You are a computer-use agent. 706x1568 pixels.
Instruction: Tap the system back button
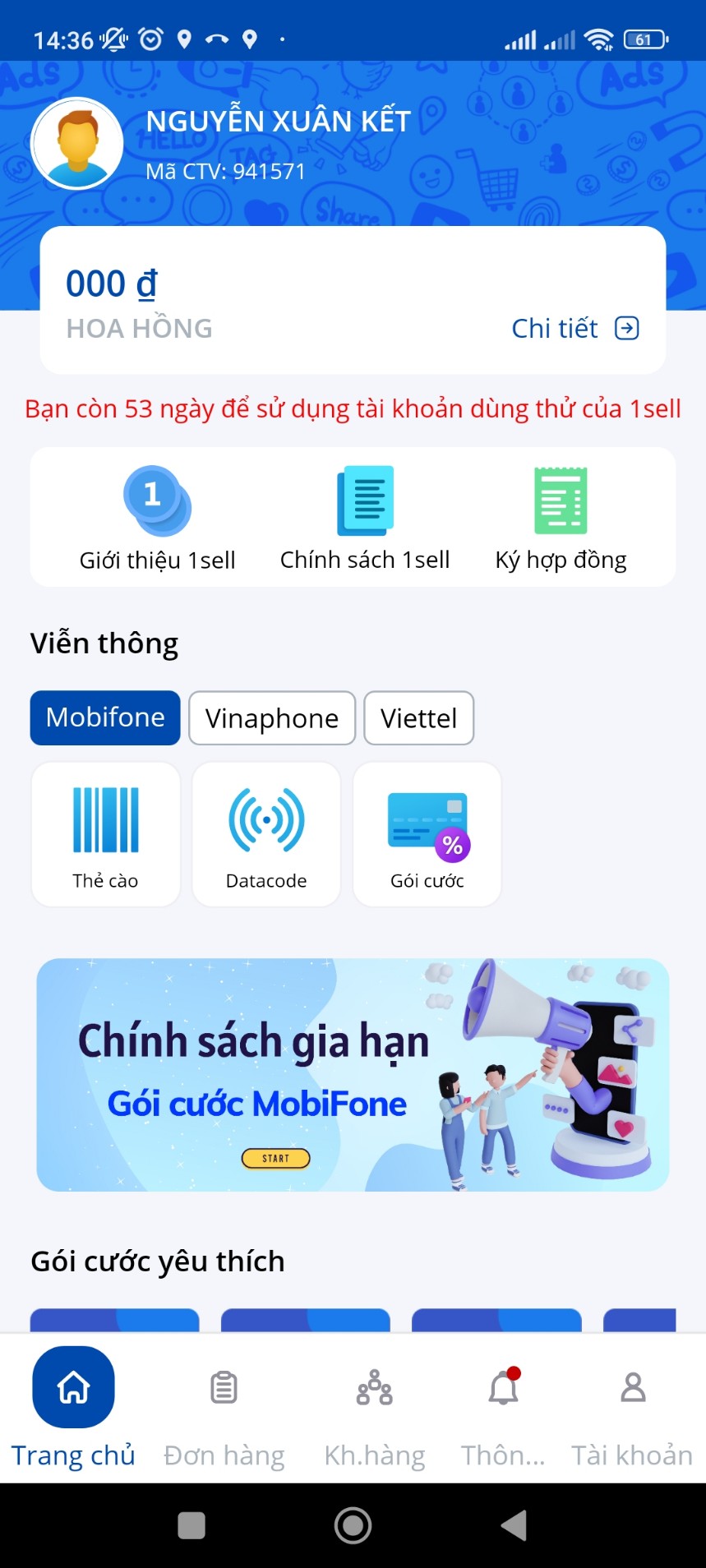coord(514,1526)
